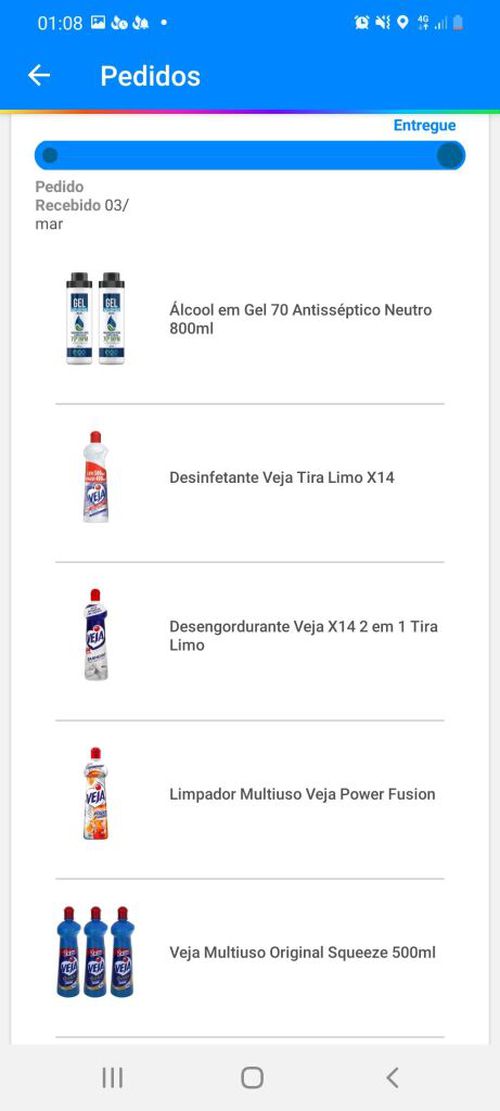
Task: Open Veja Multiuso Original Squeeze 500ml
Action: click(250, 952)
